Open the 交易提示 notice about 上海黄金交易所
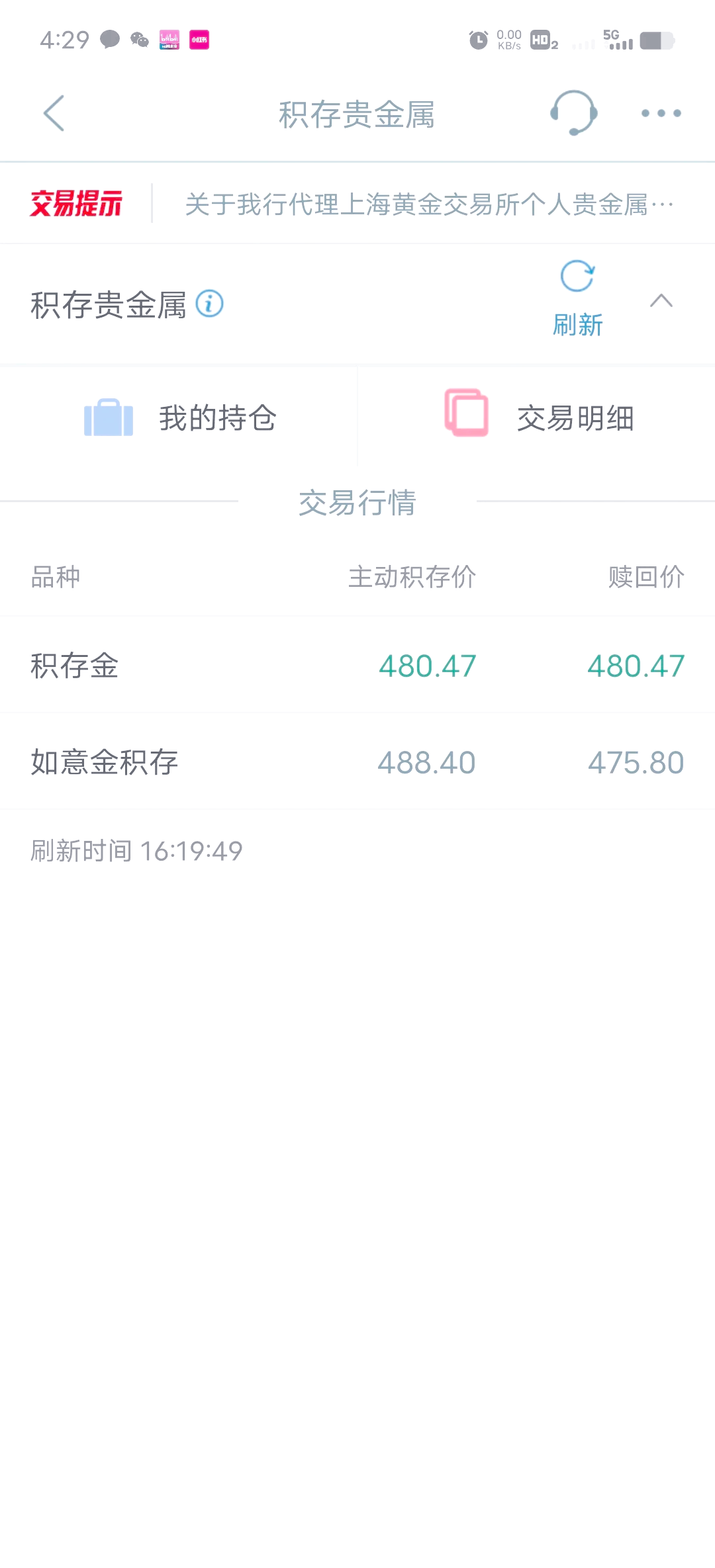Viewport: 715px width, 1568px height. click(429, 204)
